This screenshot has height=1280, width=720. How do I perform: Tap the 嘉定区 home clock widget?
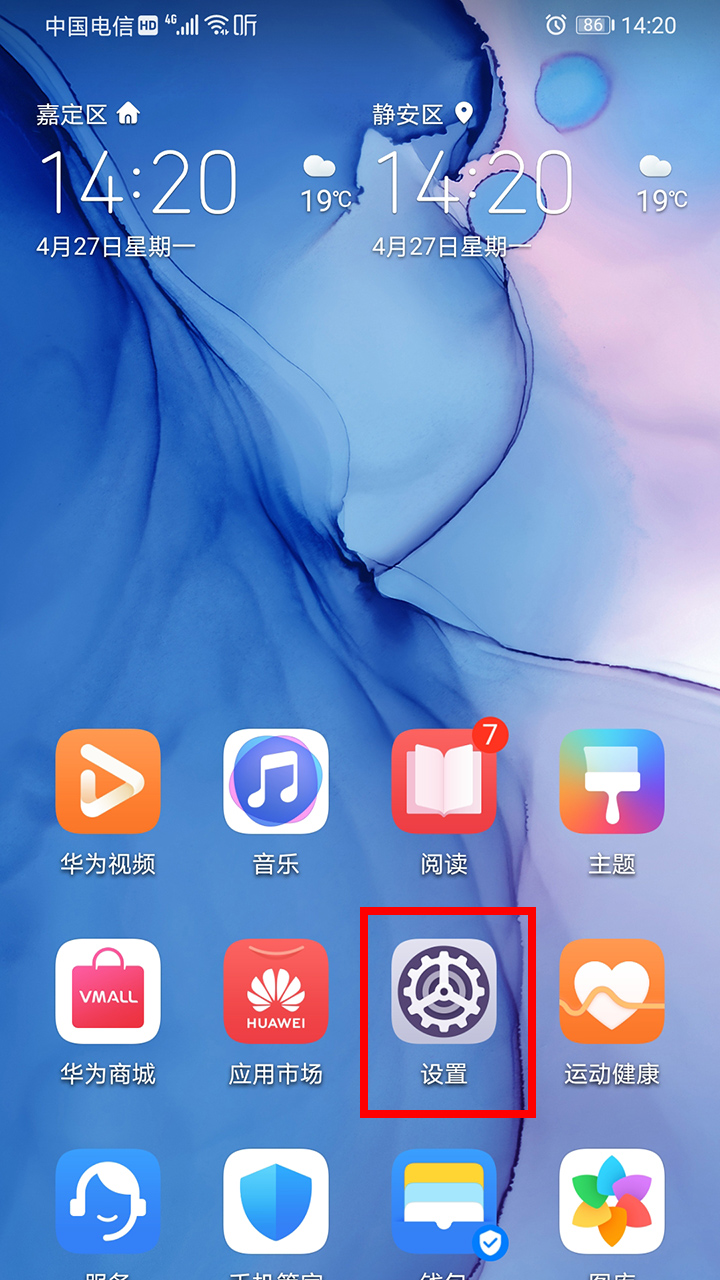138,183
